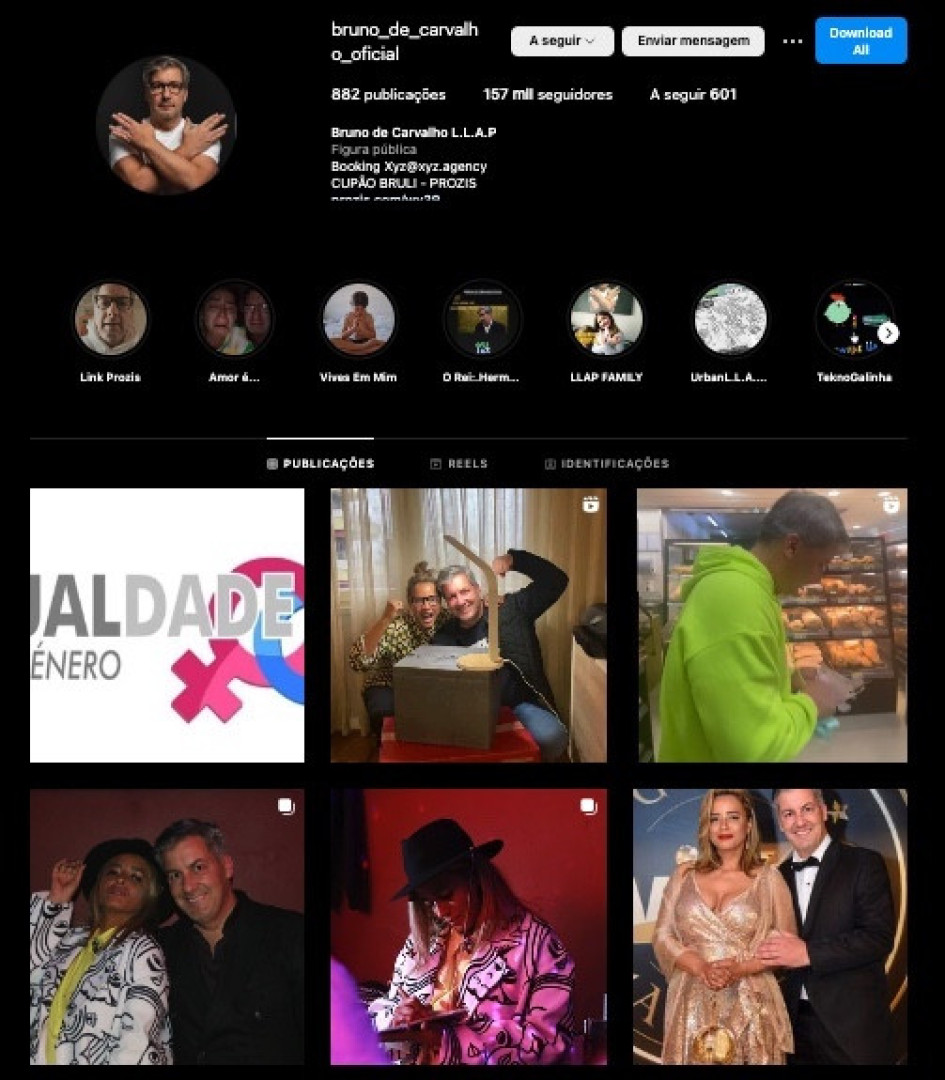Switch to the Identificações tab
Screen dimensions: 945x1080
607,464
